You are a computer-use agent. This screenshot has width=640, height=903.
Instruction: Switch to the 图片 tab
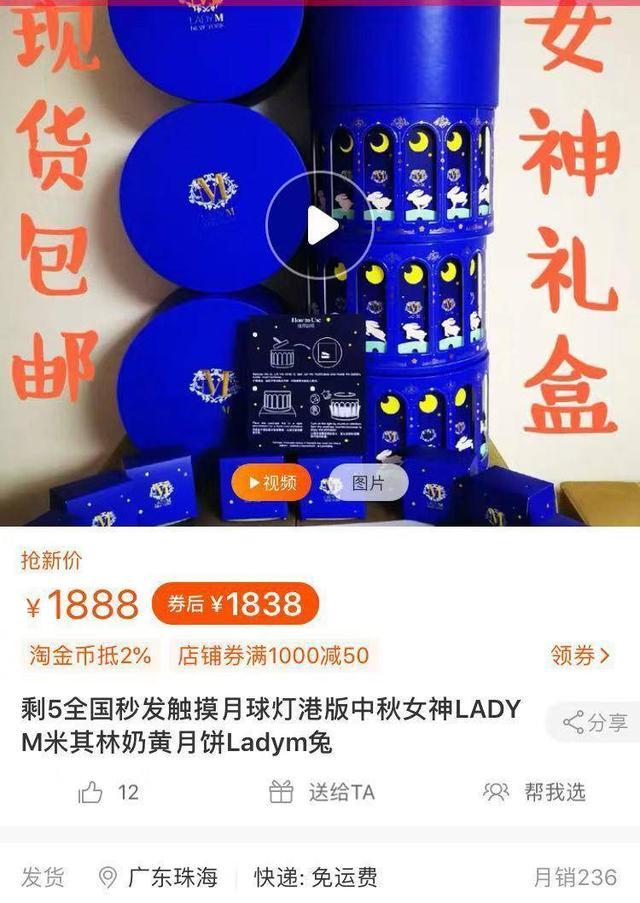(x=367, y=483)
